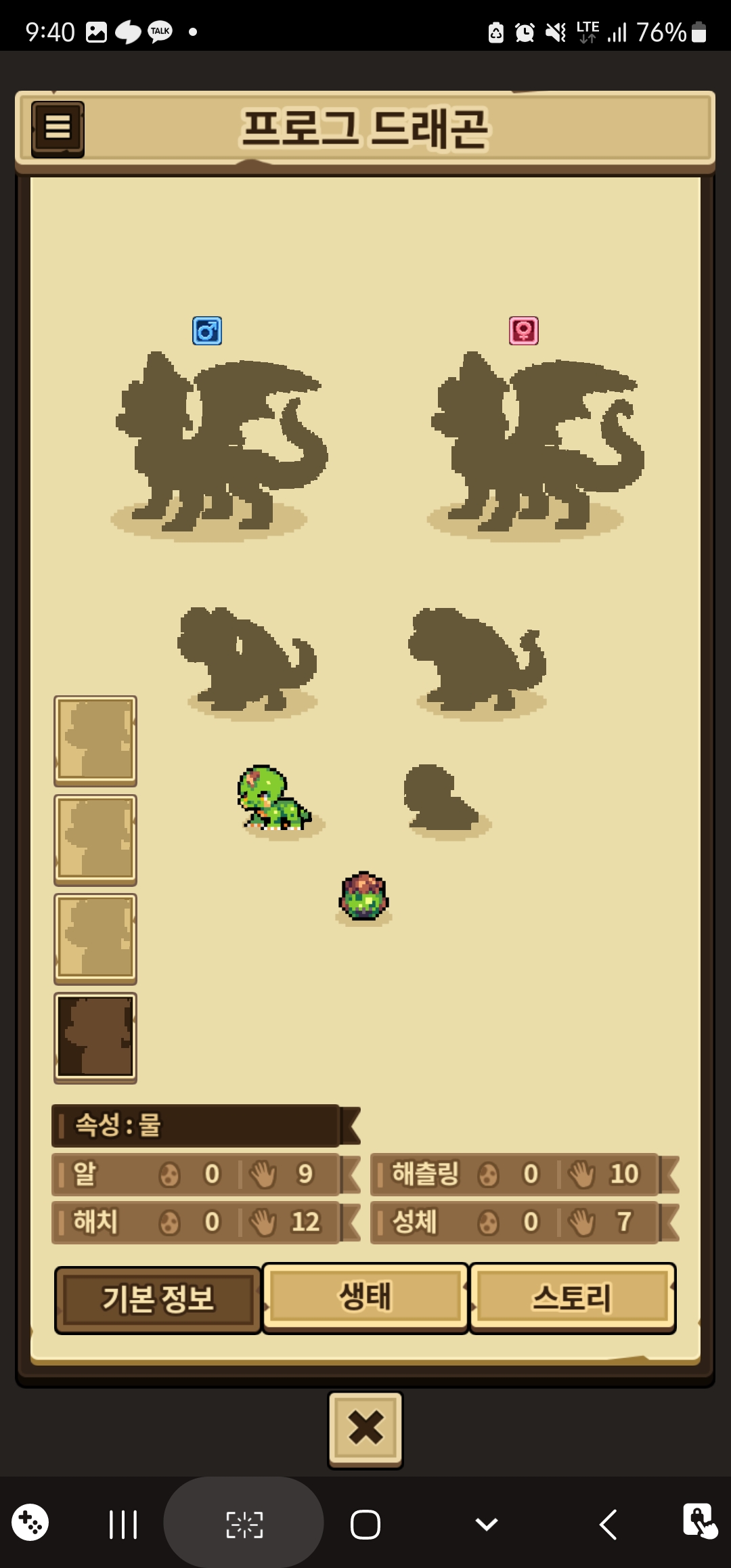
Task: Switch to the 생태 tab
Action: 365,1297
